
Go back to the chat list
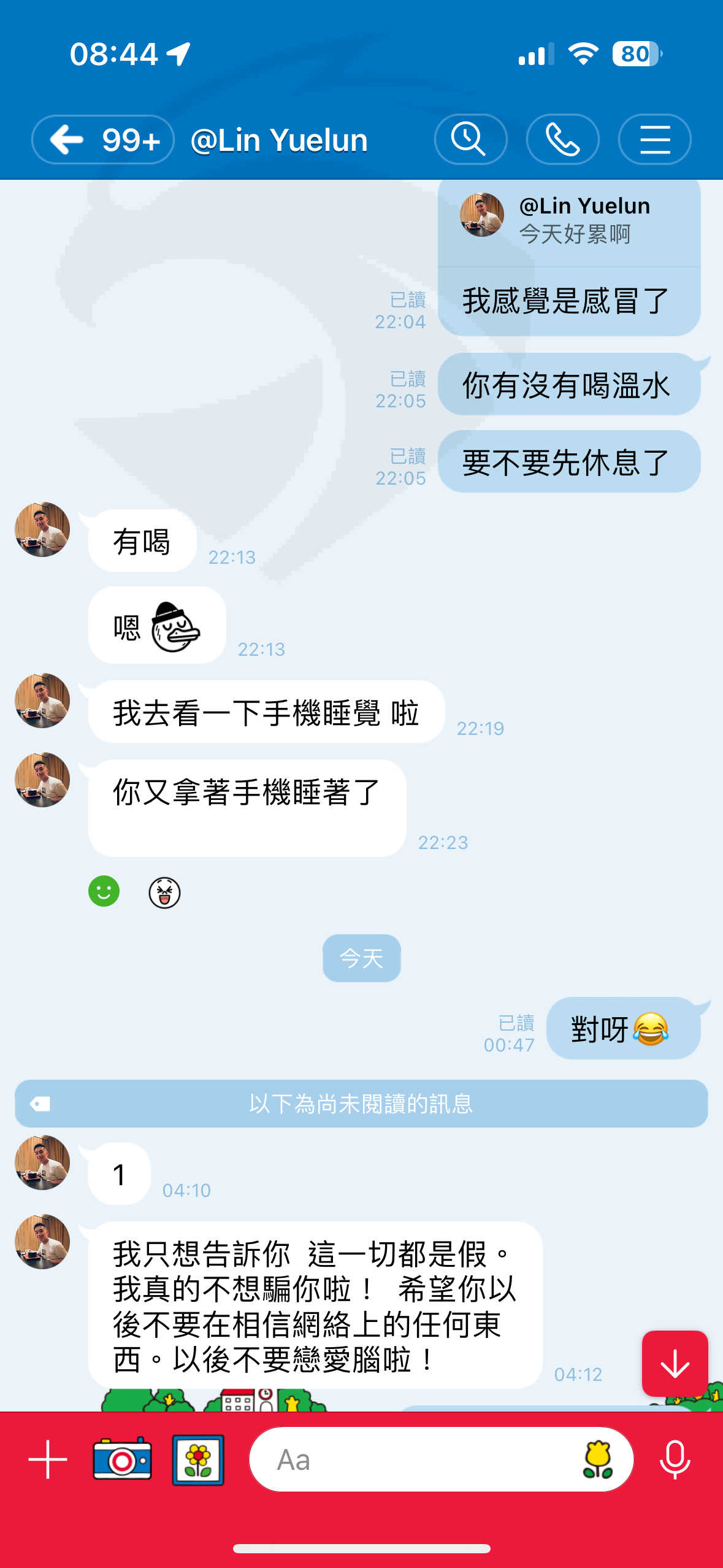coord(102,140)
